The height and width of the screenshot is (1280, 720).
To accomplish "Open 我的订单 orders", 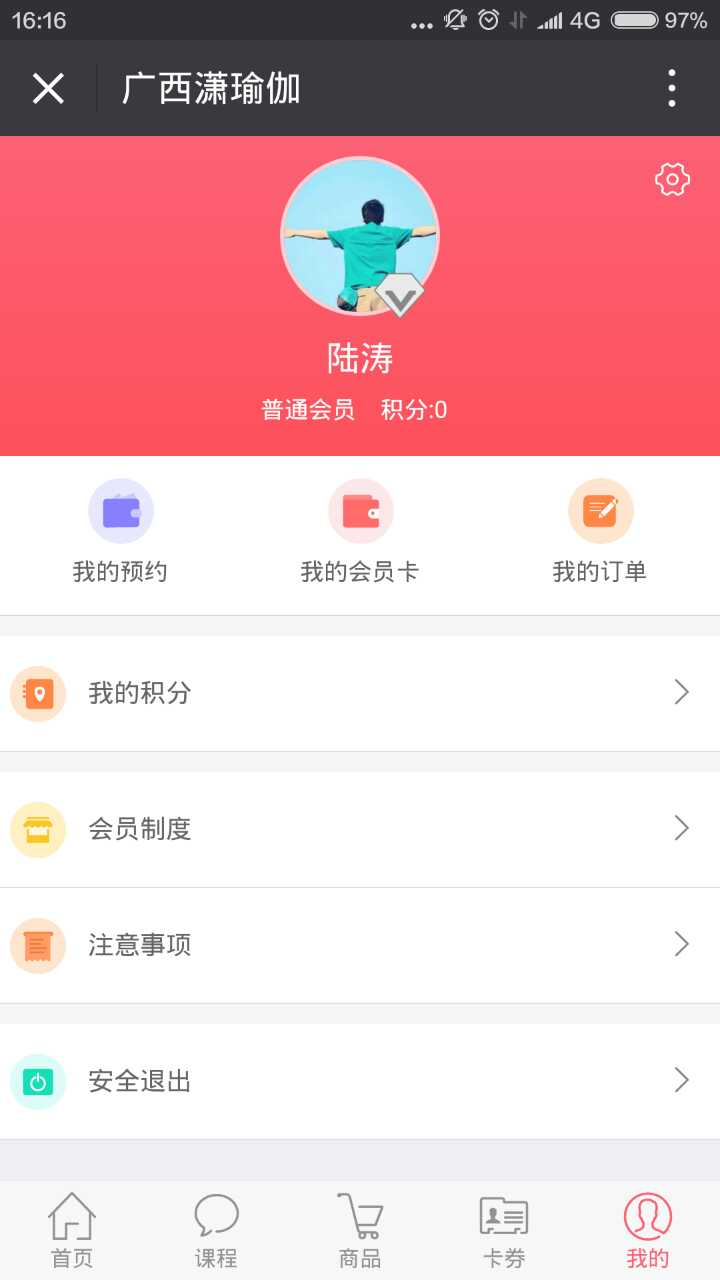I will [x=600, y=530].
